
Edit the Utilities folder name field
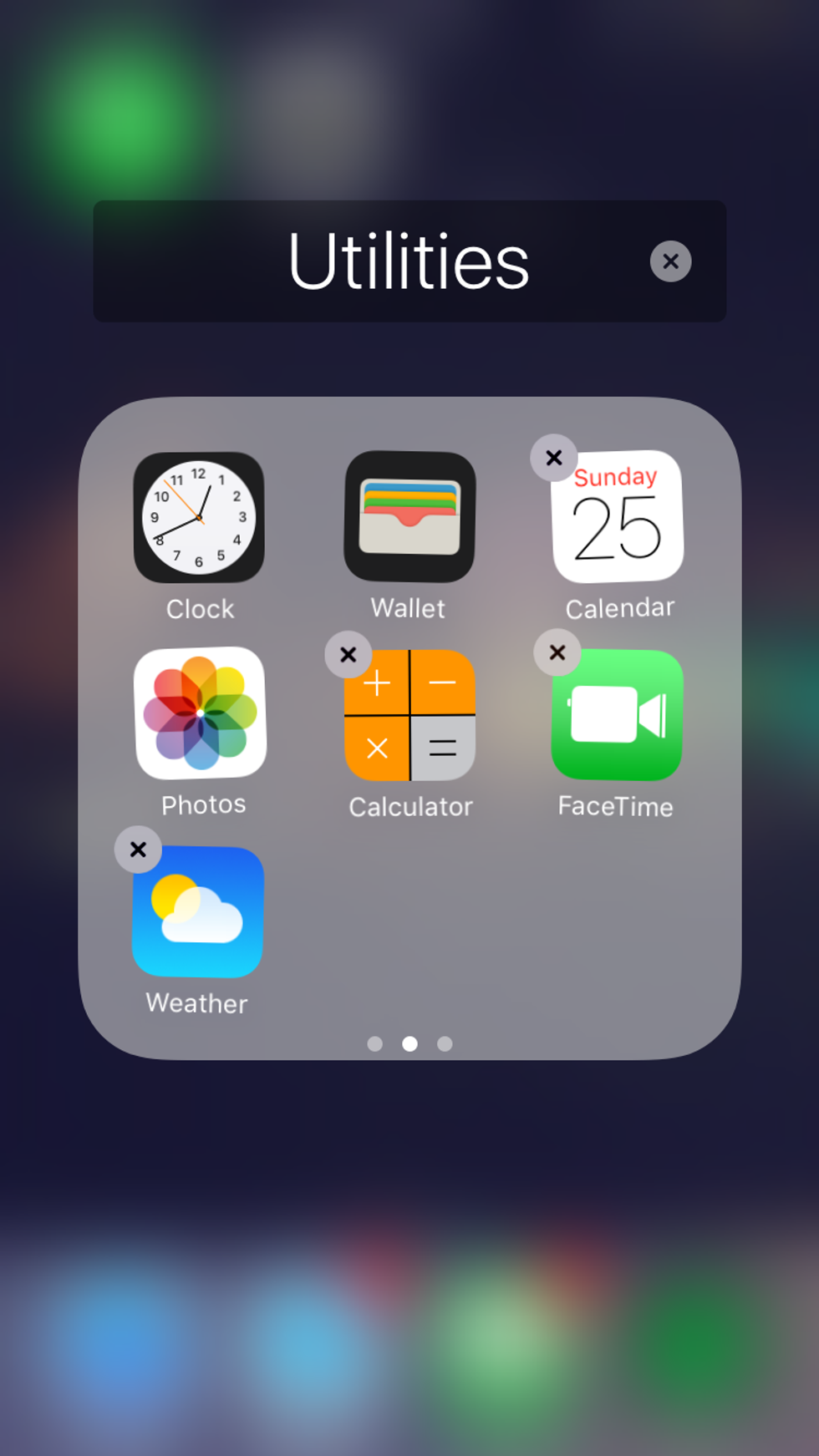(408, 261)
